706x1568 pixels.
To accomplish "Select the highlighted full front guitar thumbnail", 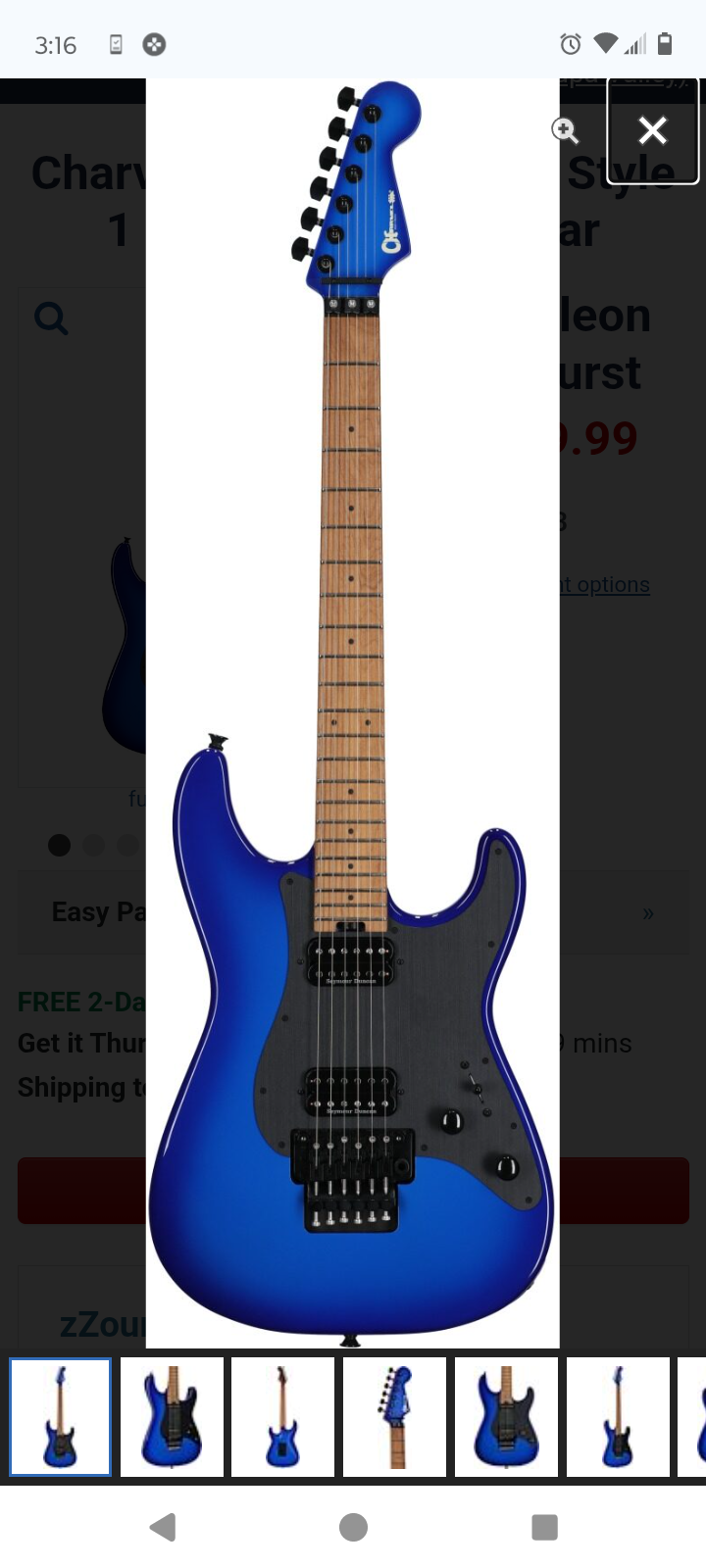I will pos(60,1416).
